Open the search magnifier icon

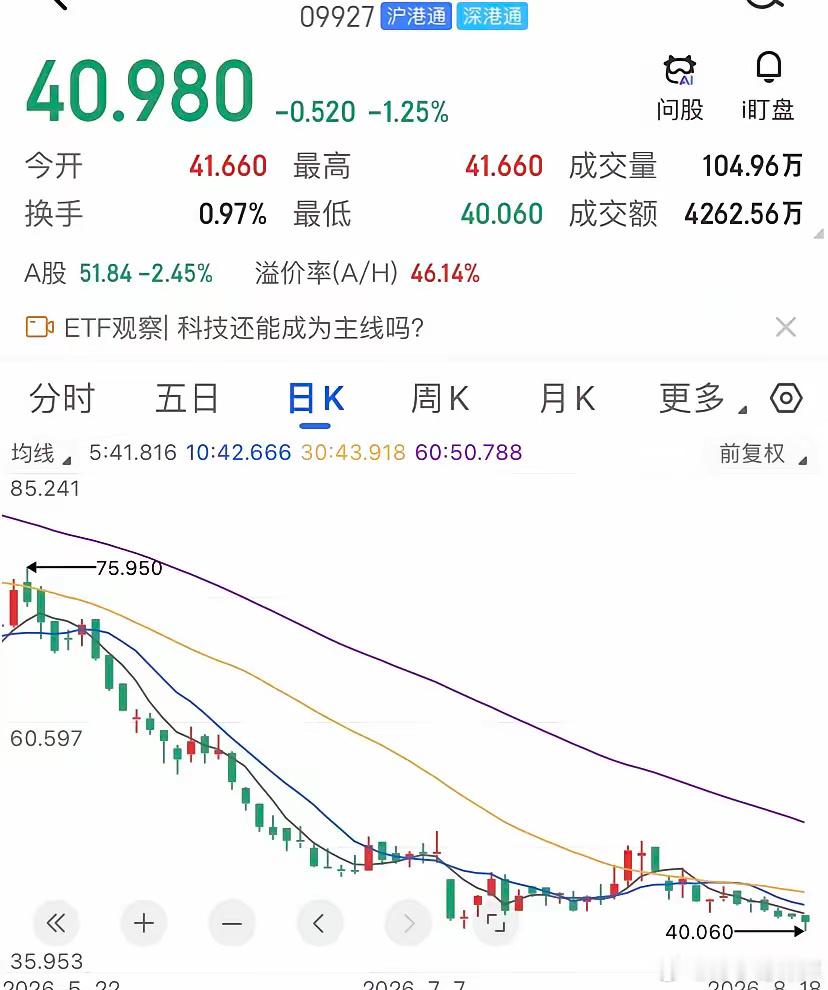click(x=764, y=4)
